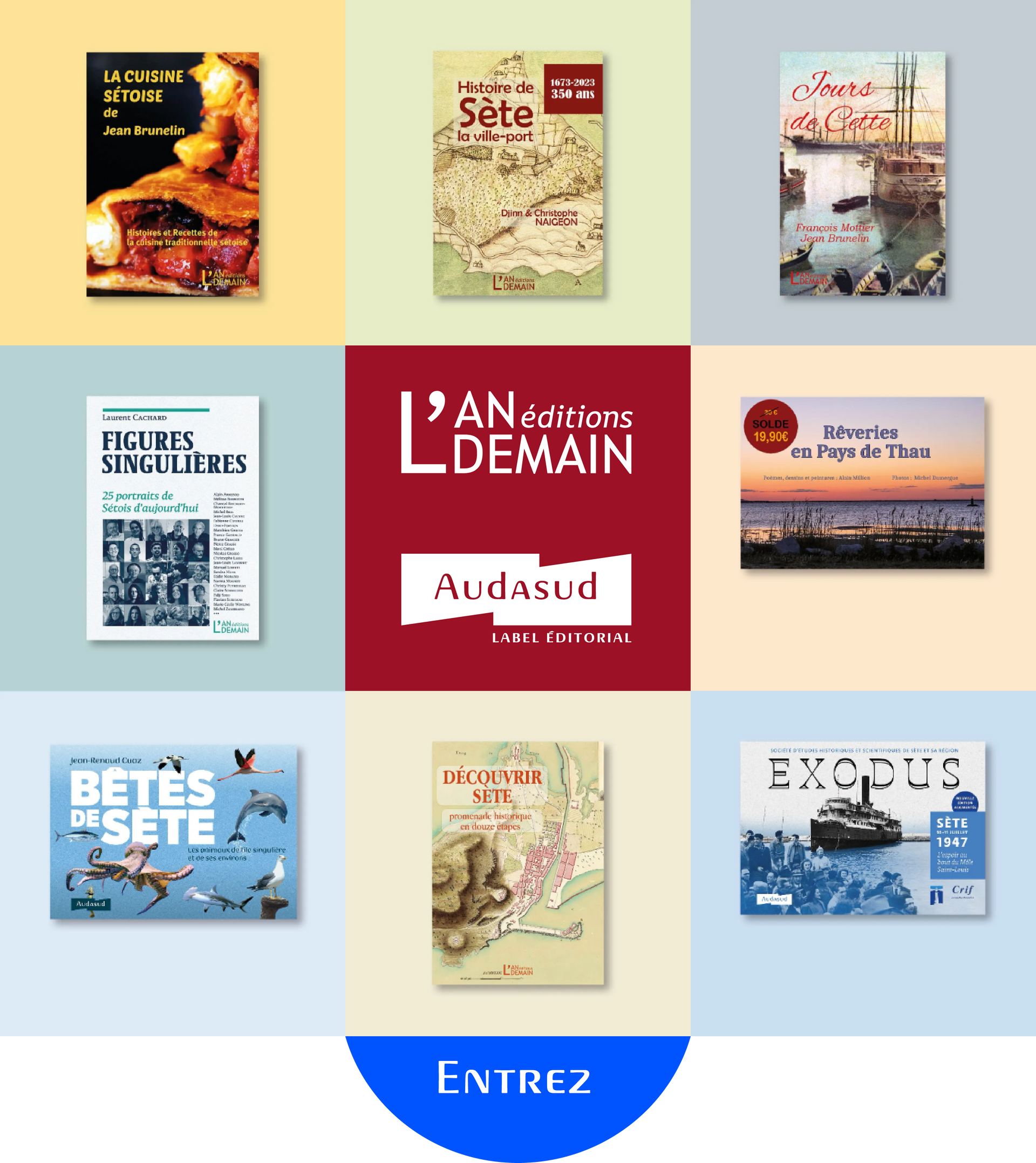View the Exodus Sète 1947 book
This screenshot has height=1163, width=1036.
click(862, 828)
